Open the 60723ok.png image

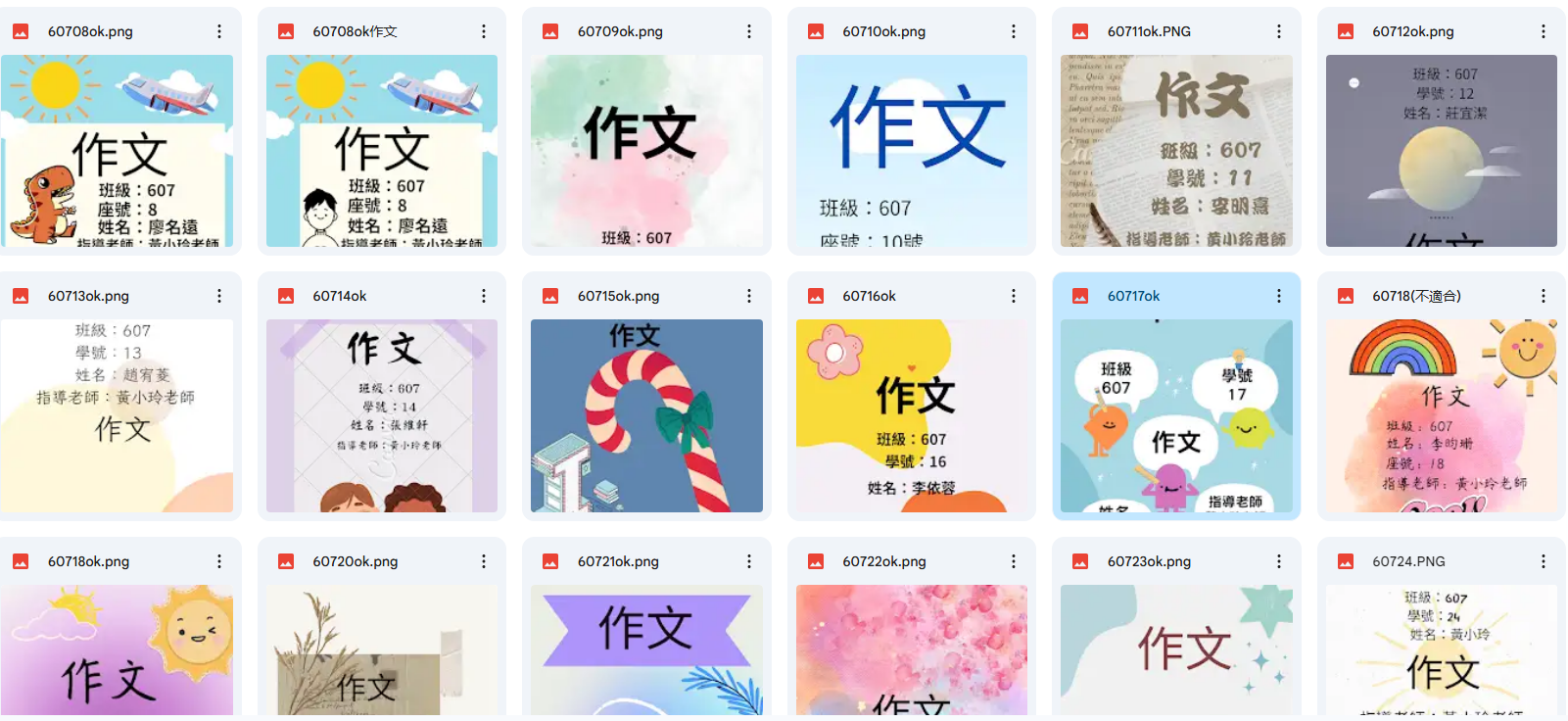pyautogui.click(x=1176, y=649)
